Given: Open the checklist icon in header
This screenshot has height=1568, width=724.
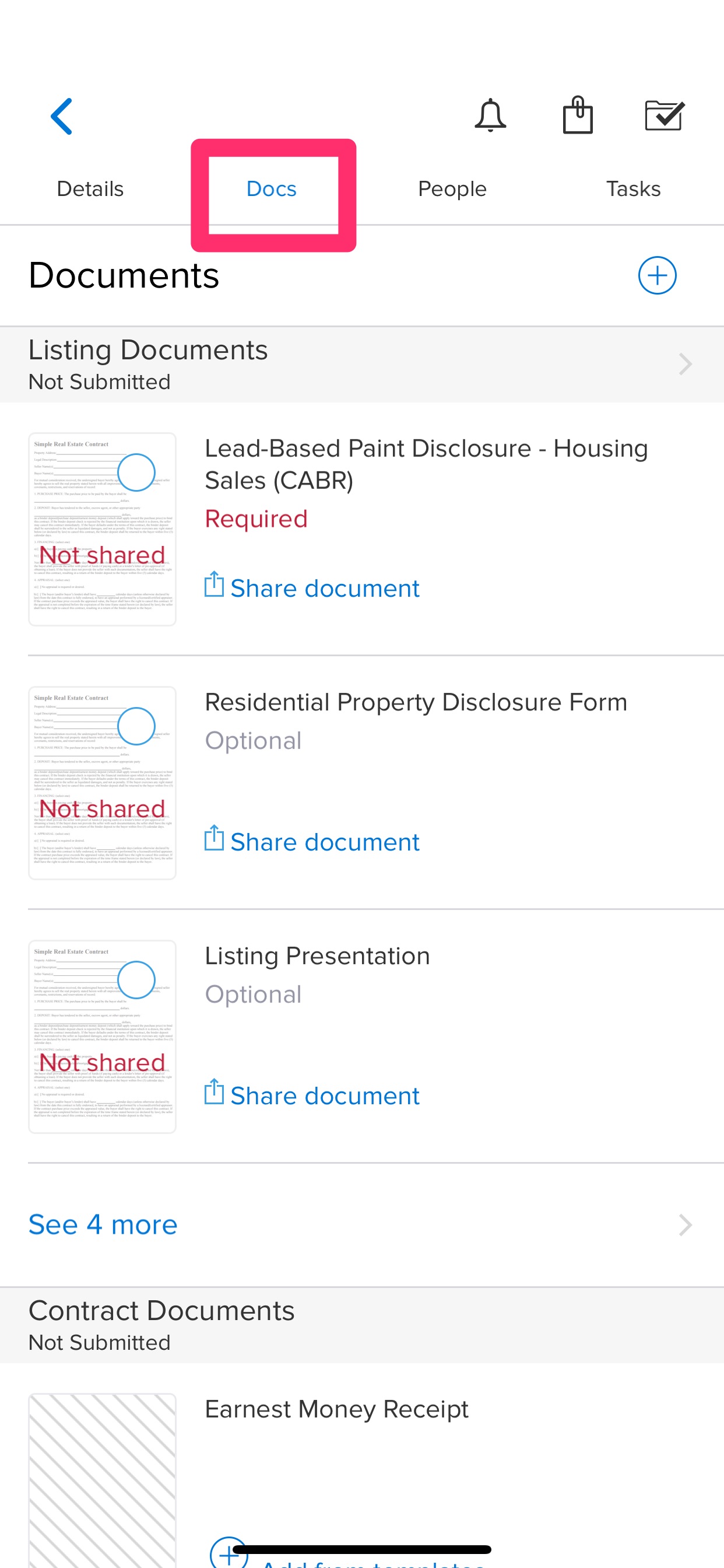Looking at the screenshot, I should pos(665,115).
